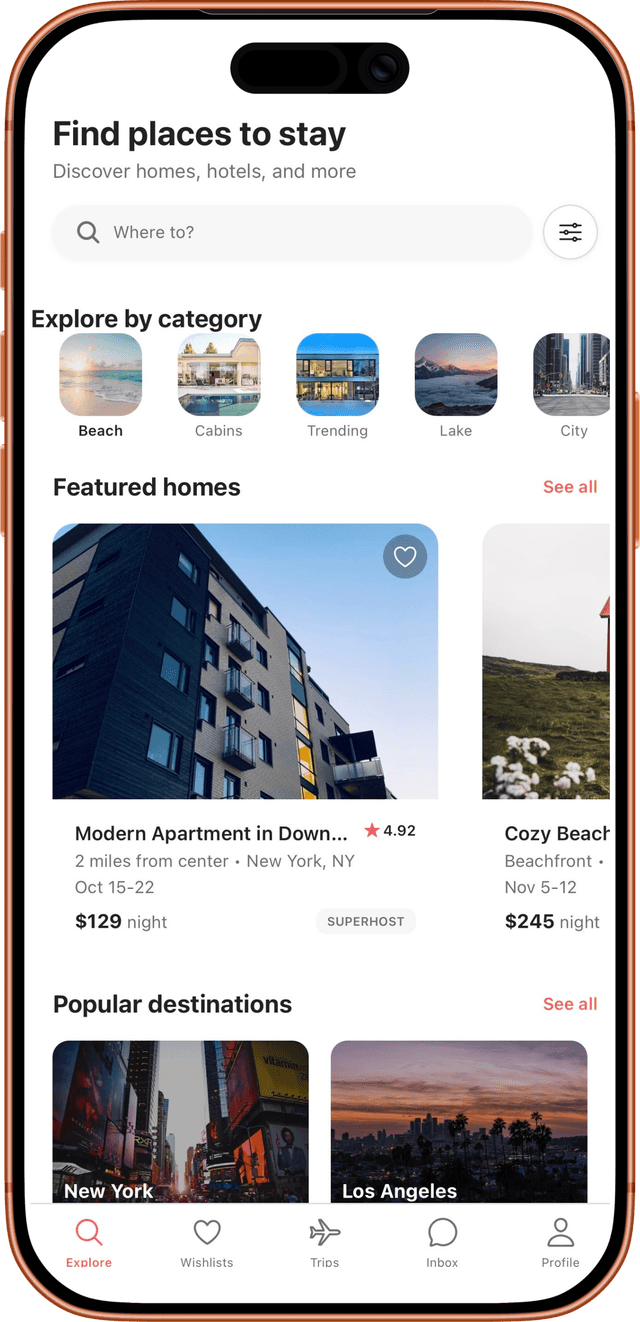640x1322 pixels.
Task: Open the New York destination tile
Action: pyautogui.click(x=180, y=1120)
